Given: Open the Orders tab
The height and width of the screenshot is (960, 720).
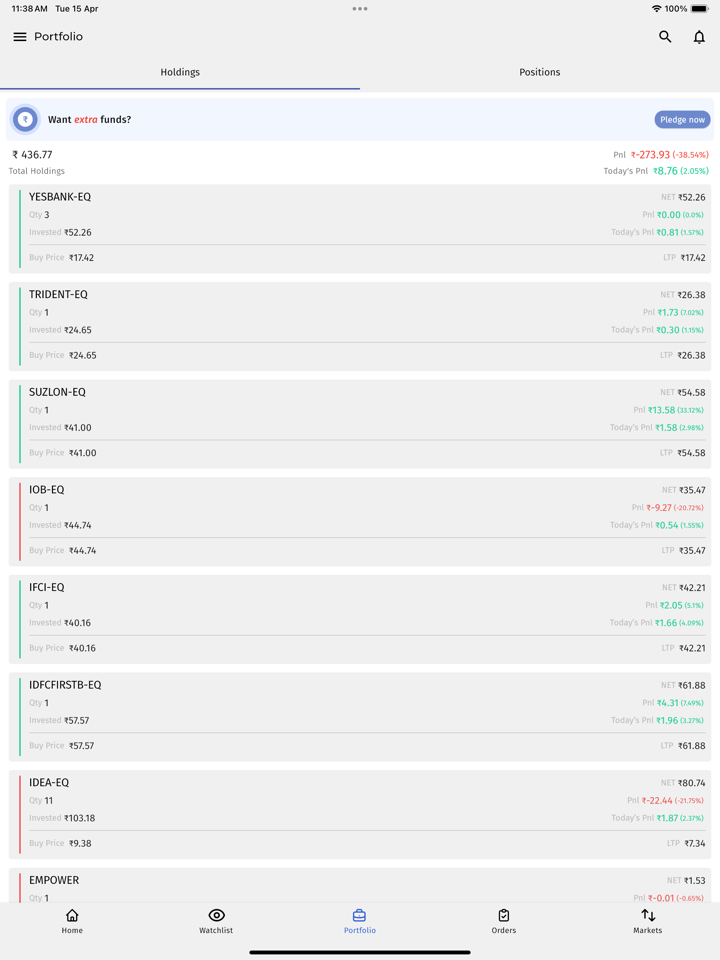Looking at the screenshot, I should point(504,921).
